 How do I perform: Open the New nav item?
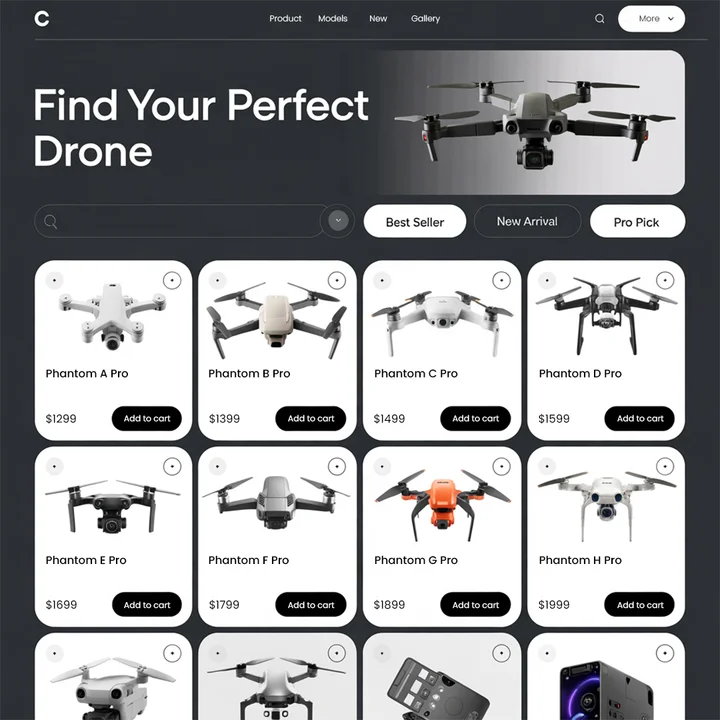pyautogui.click(x=378, y=19)
